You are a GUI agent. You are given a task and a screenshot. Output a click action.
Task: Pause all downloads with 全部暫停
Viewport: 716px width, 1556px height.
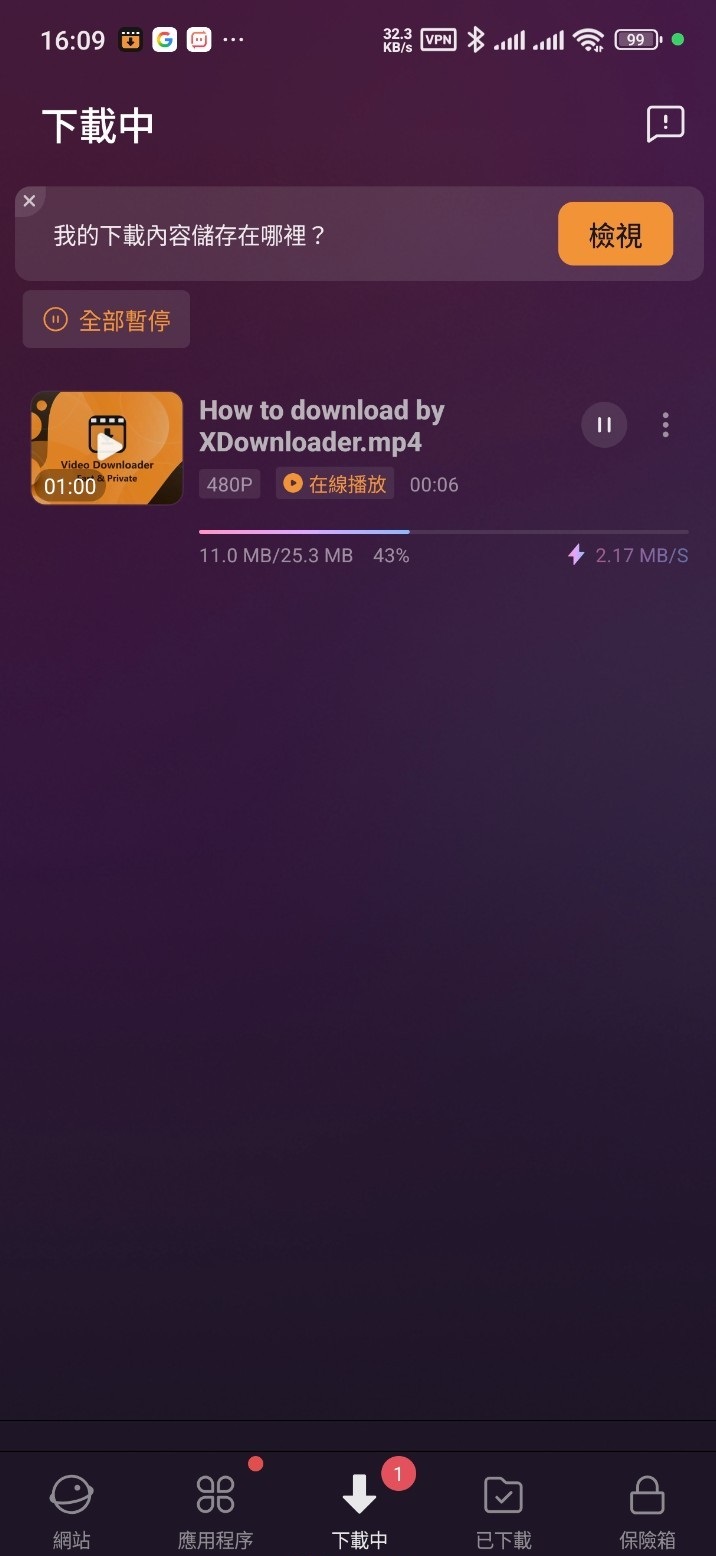point(106,320)
